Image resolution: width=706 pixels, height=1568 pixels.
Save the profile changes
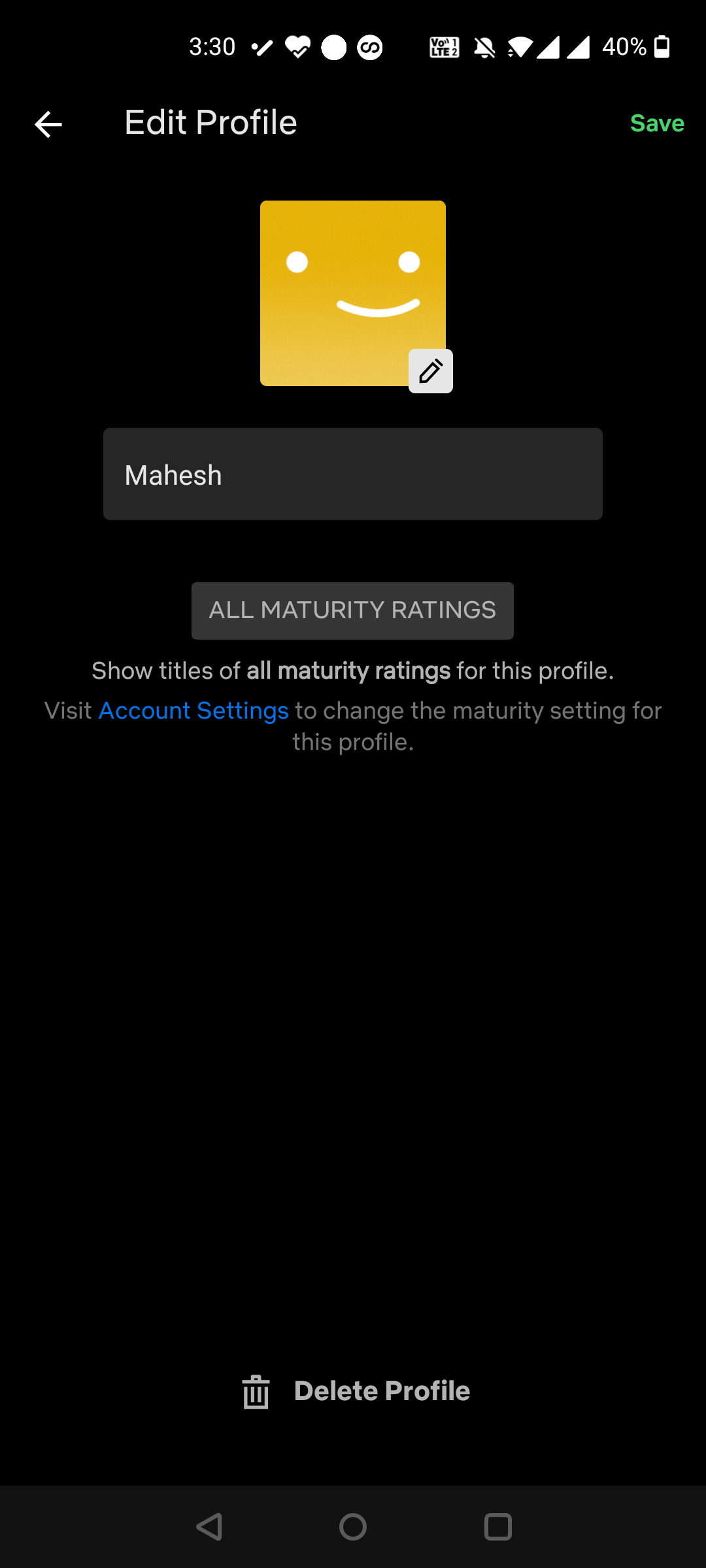coord(657,123)
